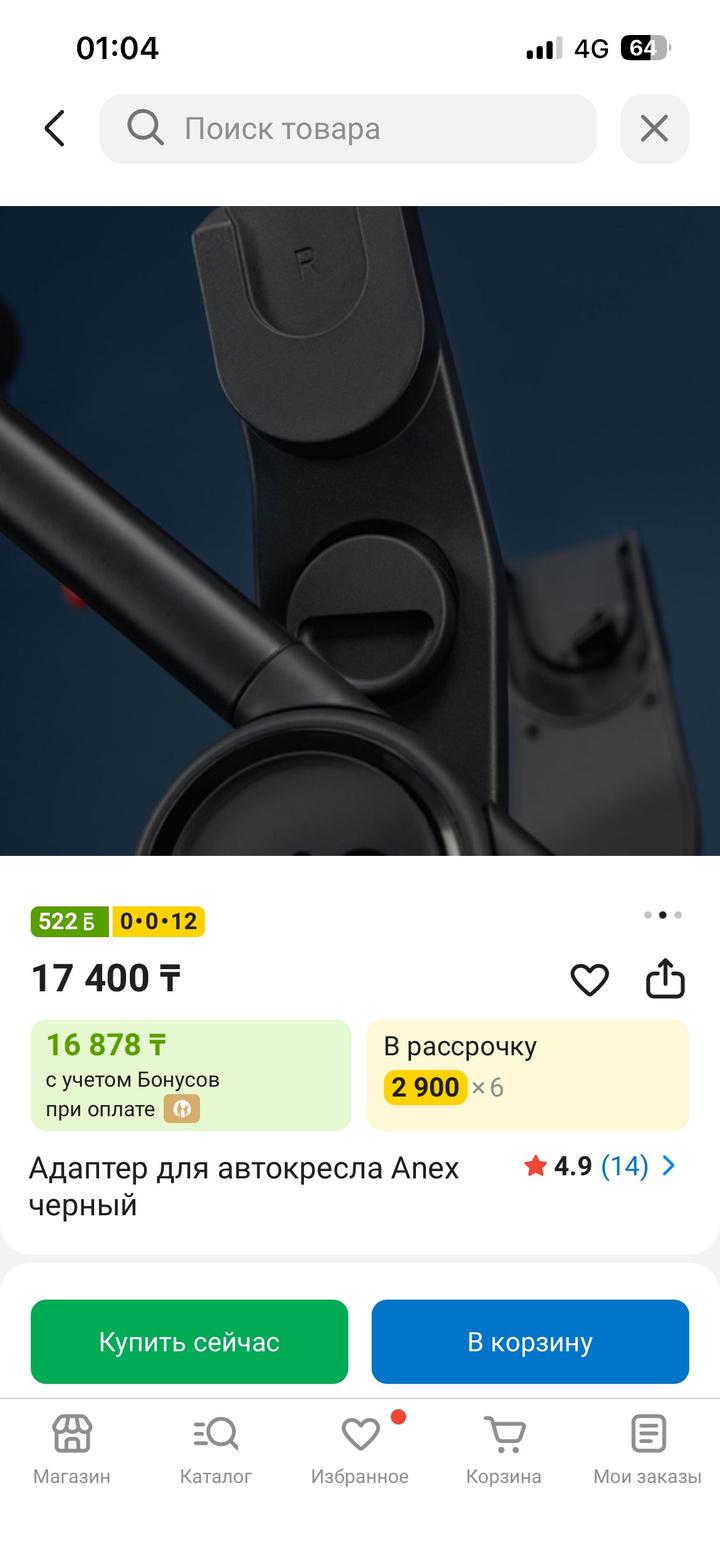Close the page with the X button
Viewport: 720px width, 1558px height.
[x=654, y=129]
